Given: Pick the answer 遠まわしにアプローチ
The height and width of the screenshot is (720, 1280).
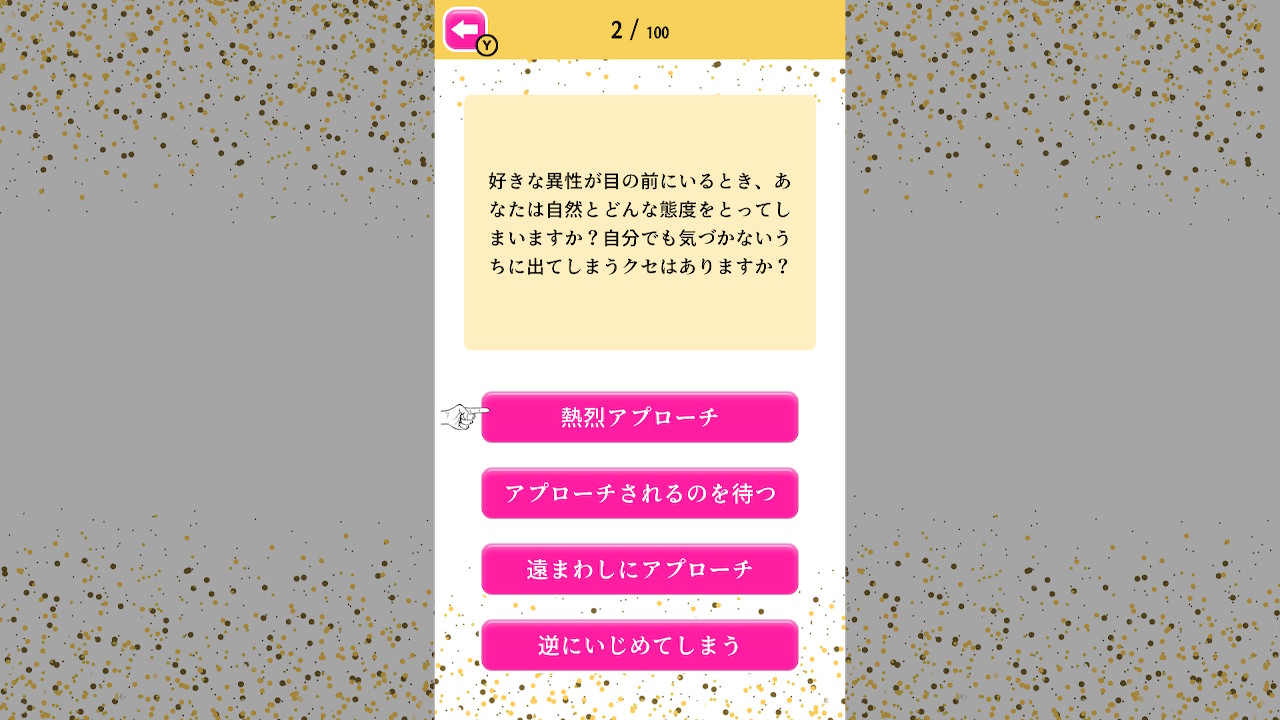Looking at the screenshot, I should pyautogui.click(x=639, y=569).
